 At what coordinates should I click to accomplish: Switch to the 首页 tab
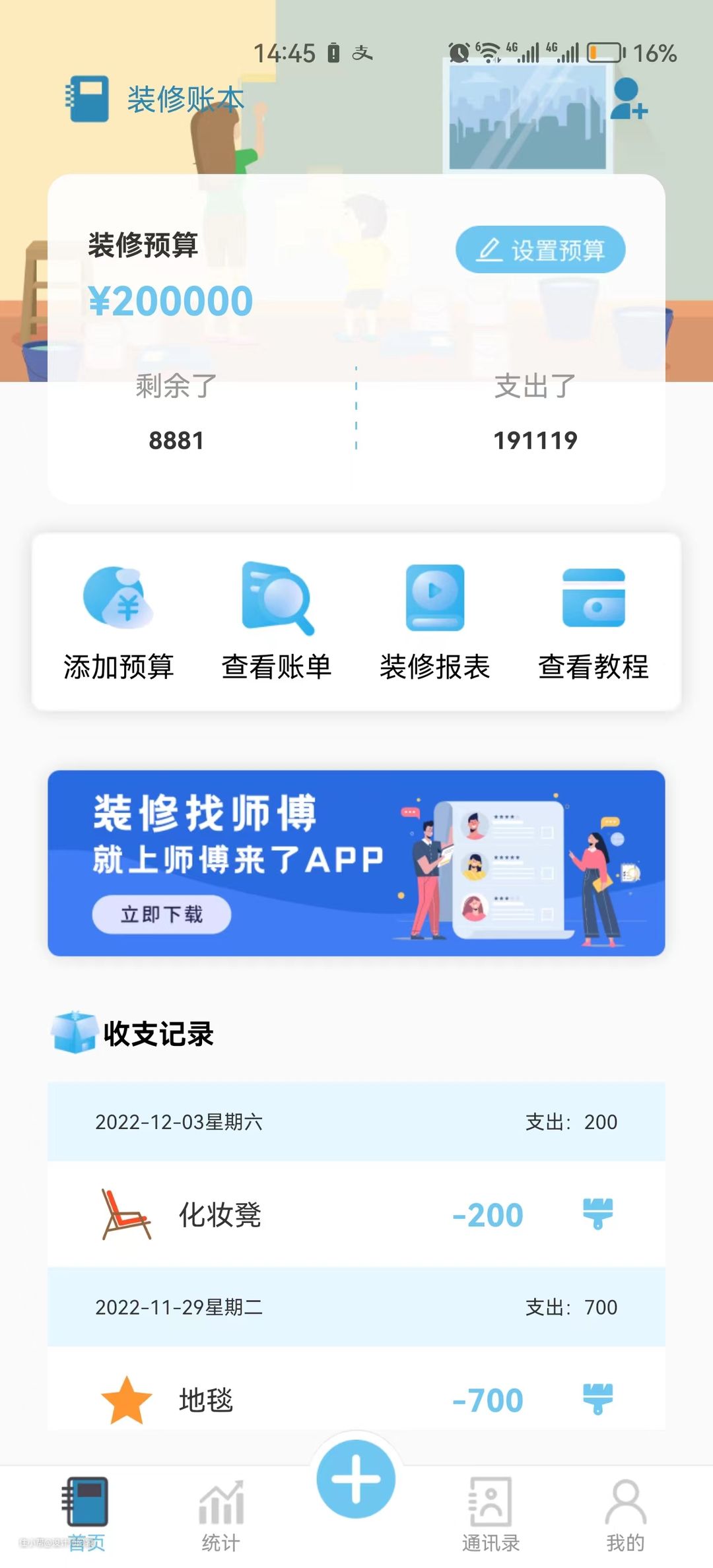[x=86, y=1513]
